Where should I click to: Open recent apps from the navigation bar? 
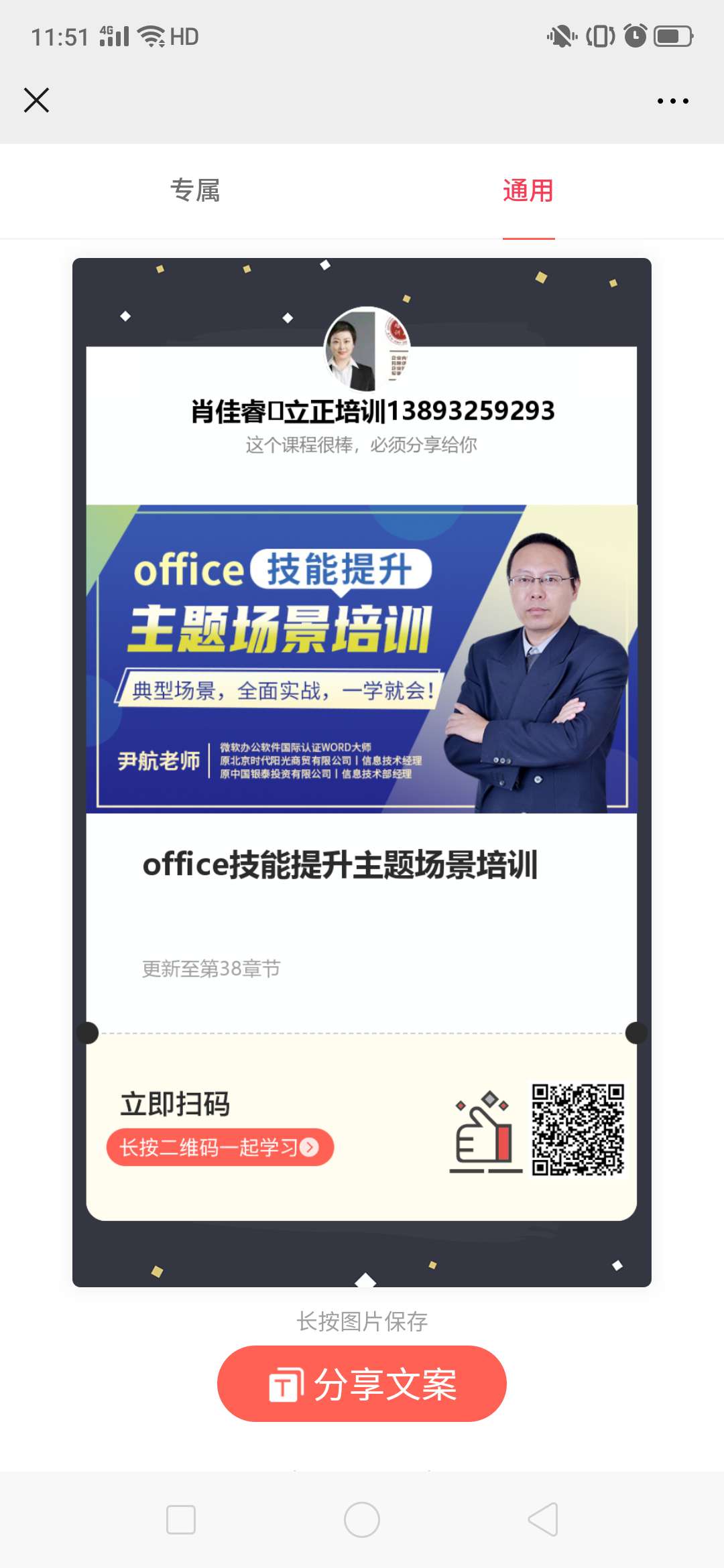[x=181, y=1519]
